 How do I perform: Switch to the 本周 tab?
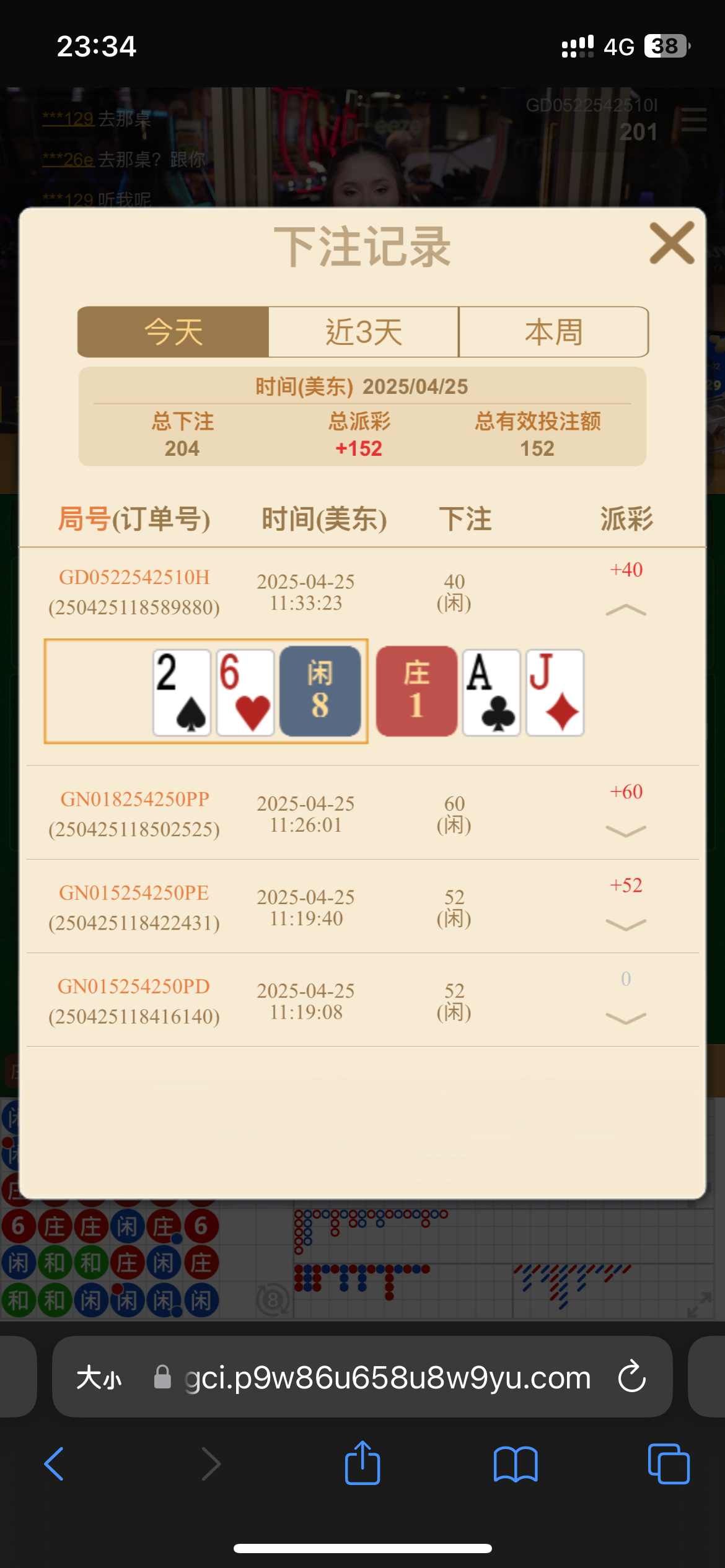[x=553, y=332]
